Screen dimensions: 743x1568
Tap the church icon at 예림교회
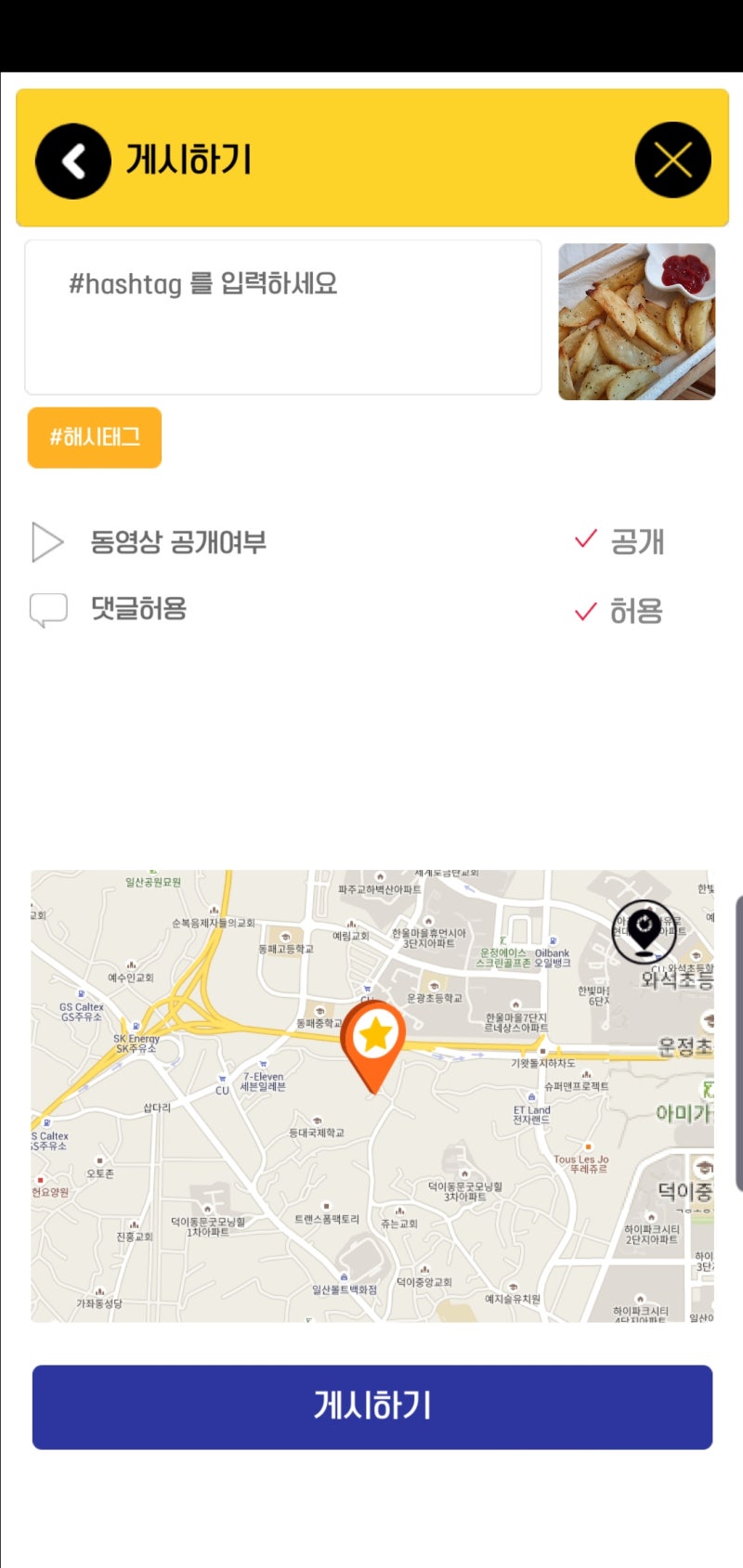[351, 924]
